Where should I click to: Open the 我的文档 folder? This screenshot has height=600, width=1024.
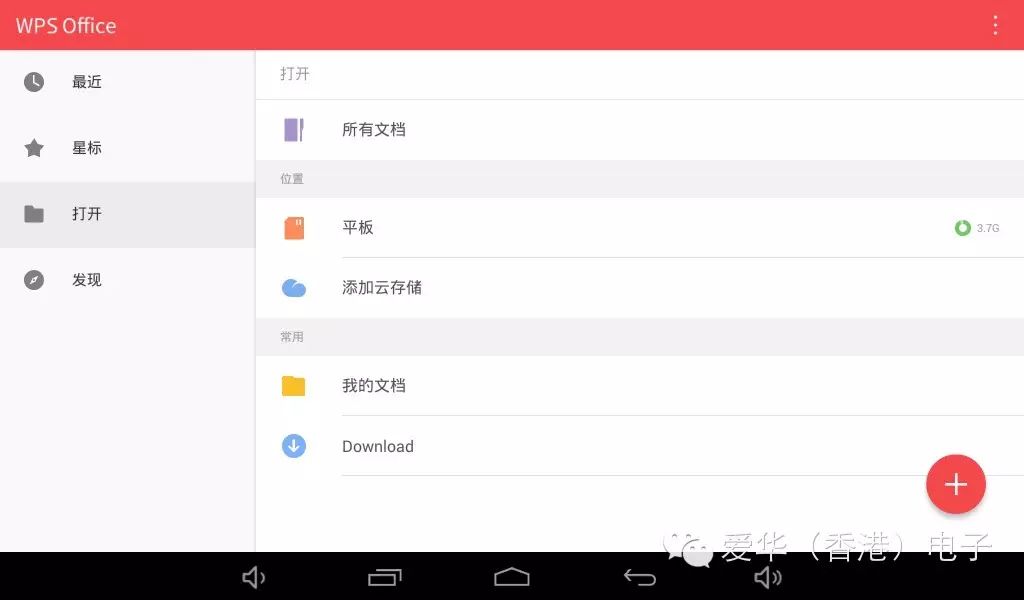click(x=374, y=386)
